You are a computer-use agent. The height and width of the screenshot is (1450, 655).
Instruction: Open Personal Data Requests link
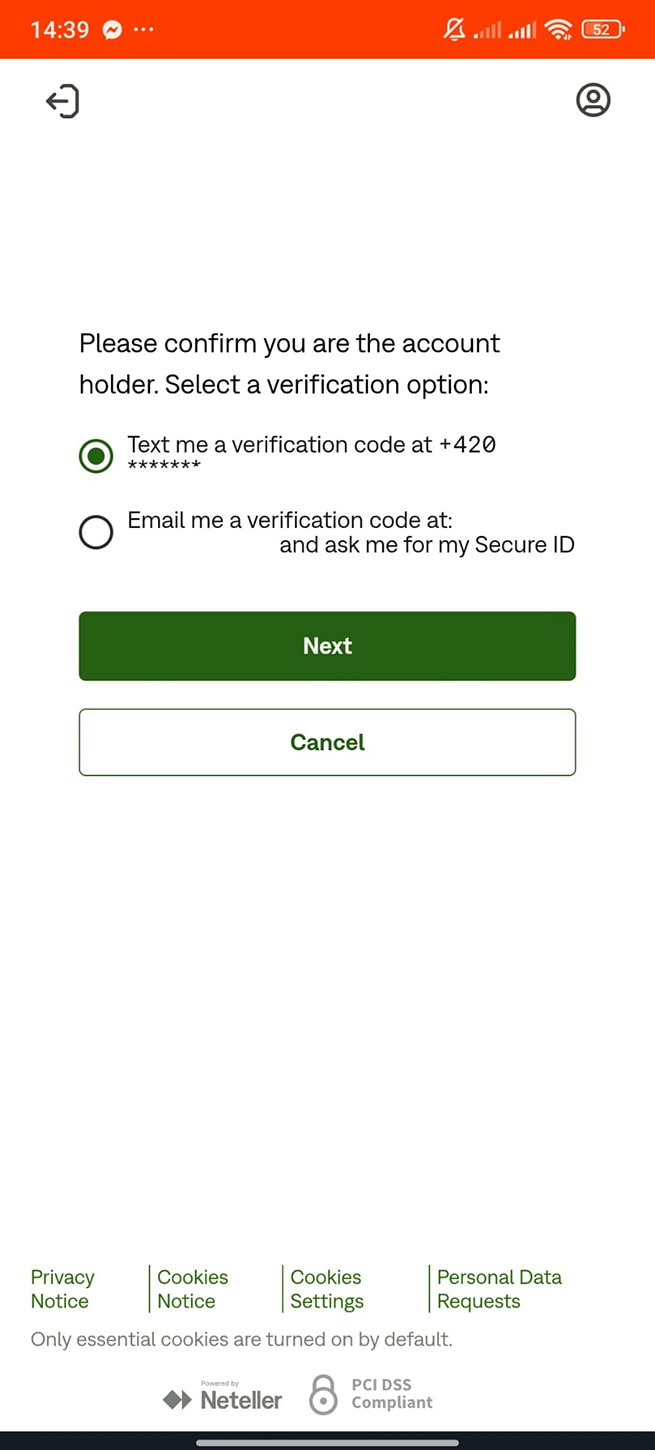(498, 1289)
